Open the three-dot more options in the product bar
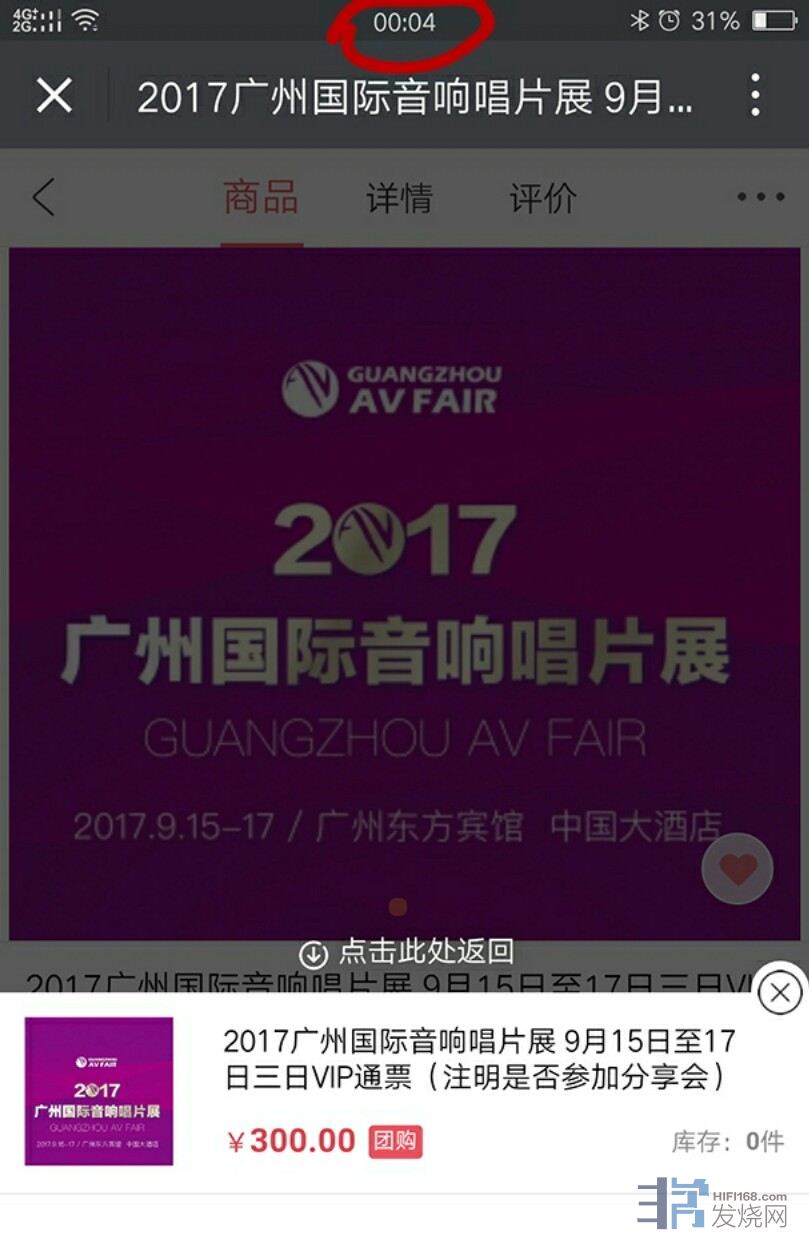 pos(761,197)
